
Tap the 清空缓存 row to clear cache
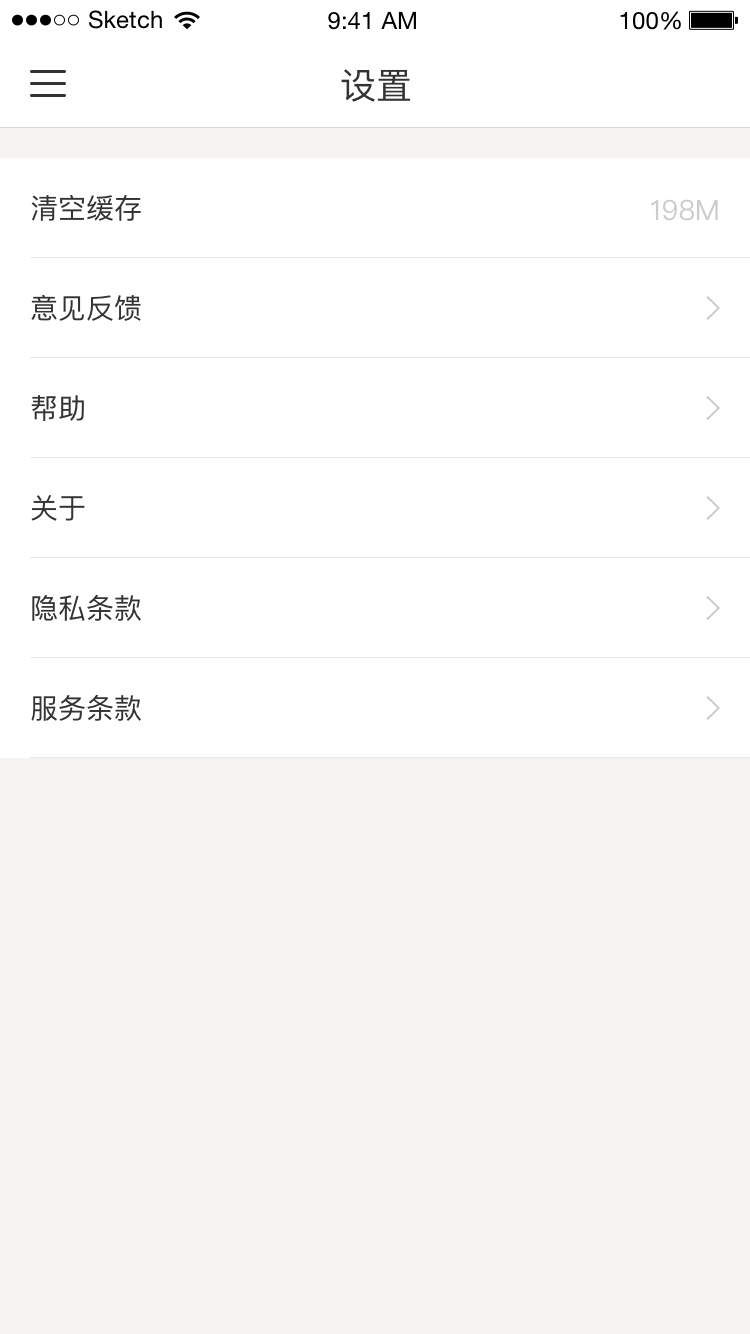[x=375, y=208]
